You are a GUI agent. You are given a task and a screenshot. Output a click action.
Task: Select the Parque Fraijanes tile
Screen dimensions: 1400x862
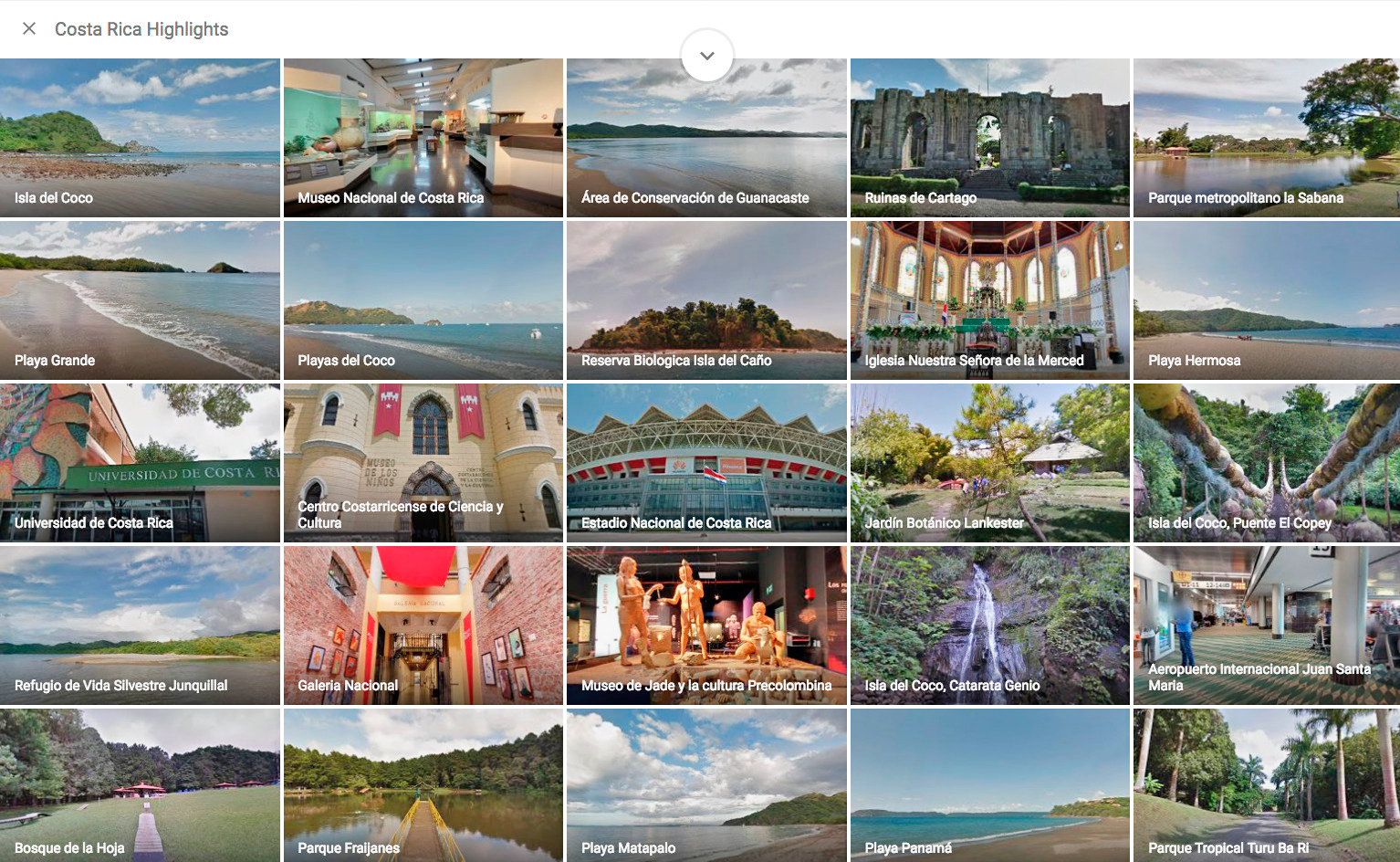[x=423, y=785]
